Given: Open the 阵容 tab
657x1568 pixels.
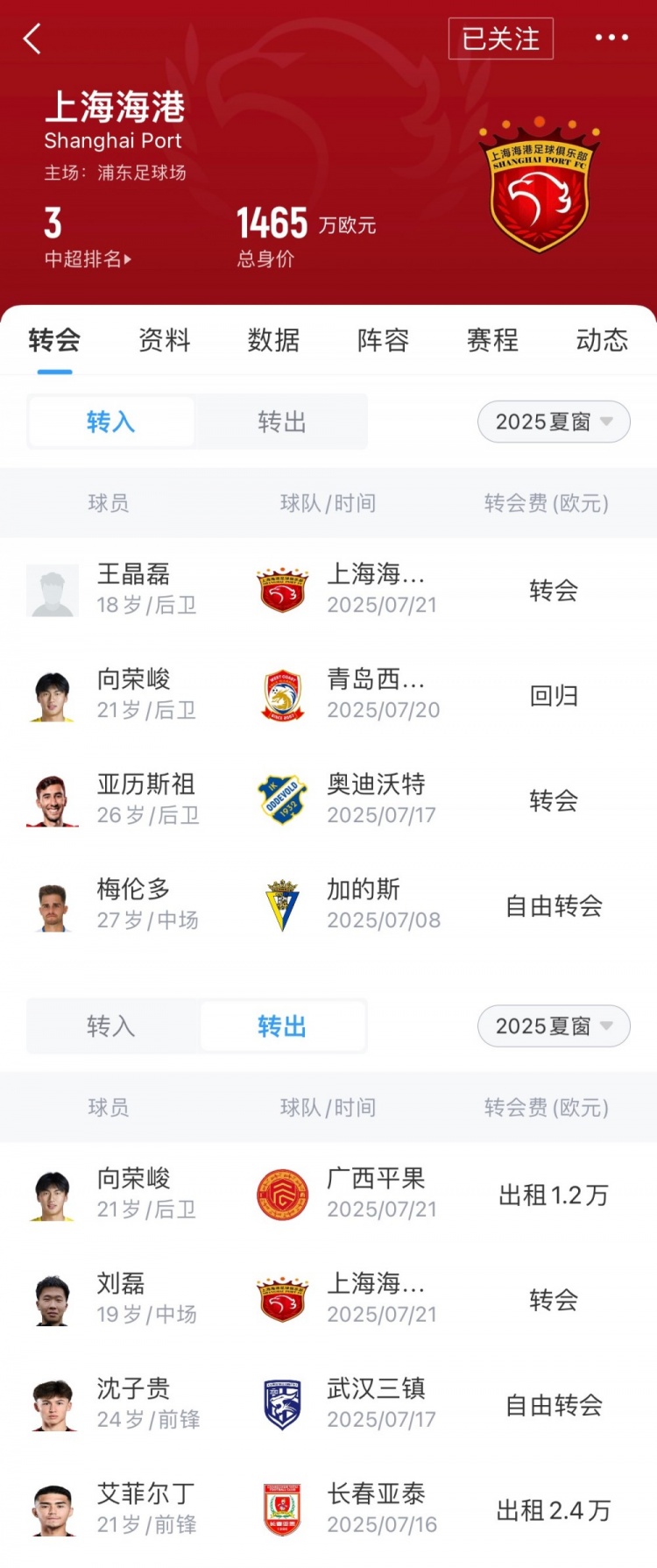Looking at the screenshot, I should (x=383, y=340).
